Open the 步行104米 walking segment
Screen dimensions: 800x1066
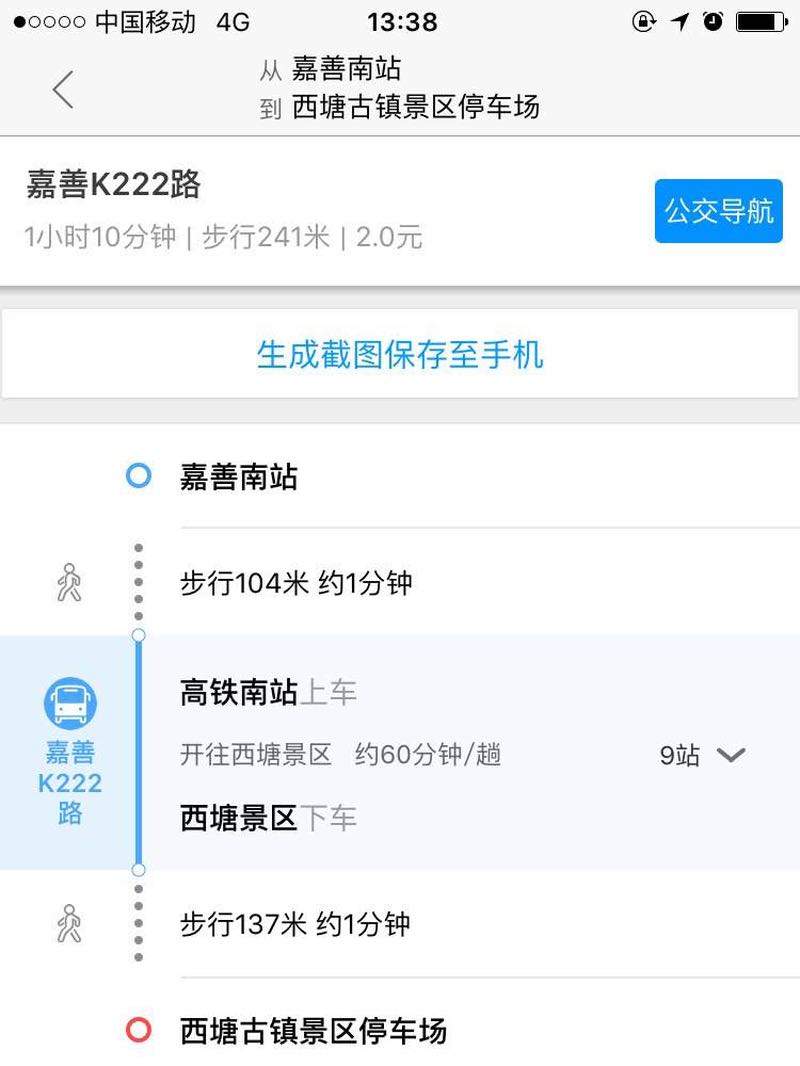point(296,583)
